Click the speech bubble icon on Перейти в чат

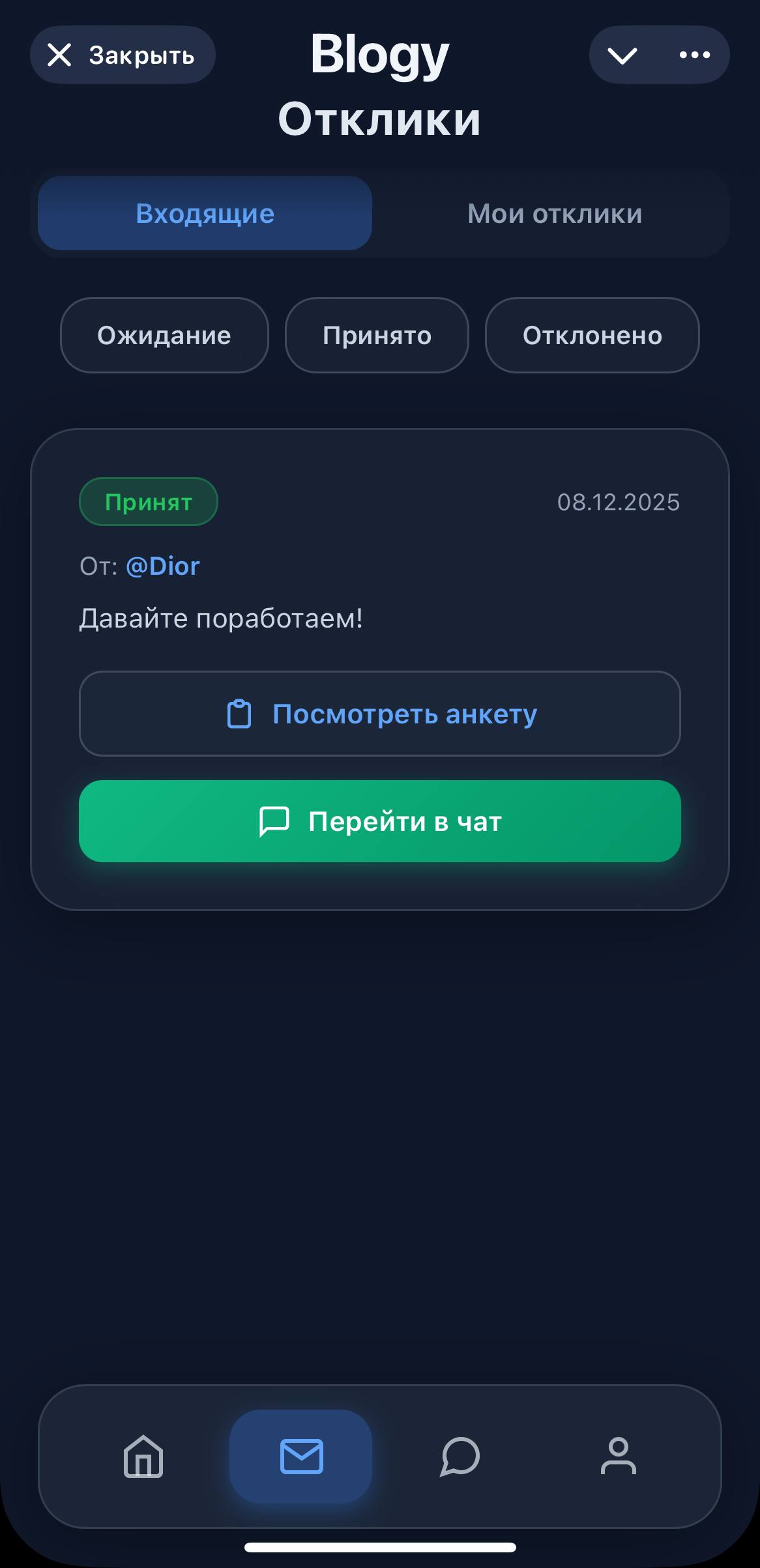tap(274, 822)
